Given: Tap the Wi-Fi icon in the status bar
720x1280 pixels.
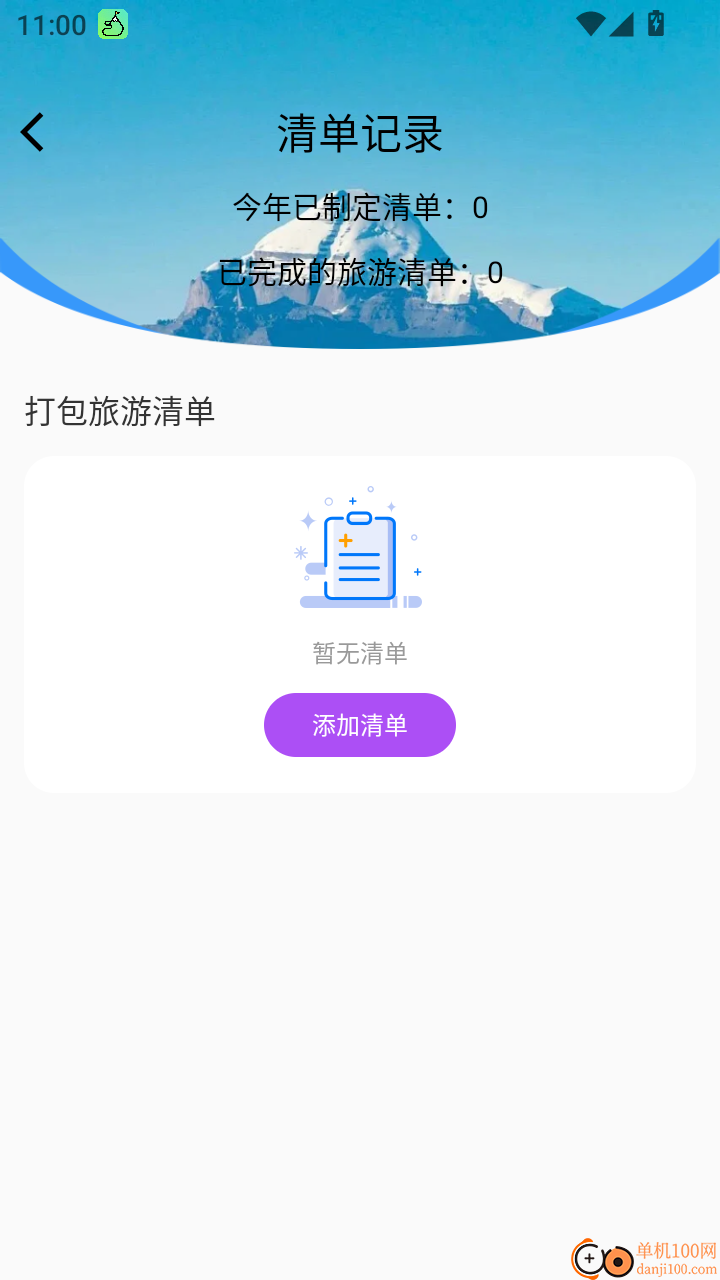Looking at the screenshot, I should pos(590,24).
